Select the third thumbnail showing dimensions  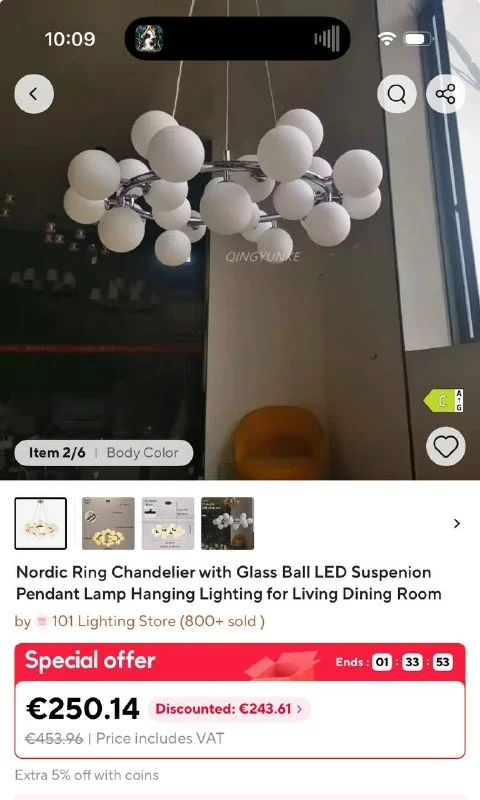click(168, 523)
